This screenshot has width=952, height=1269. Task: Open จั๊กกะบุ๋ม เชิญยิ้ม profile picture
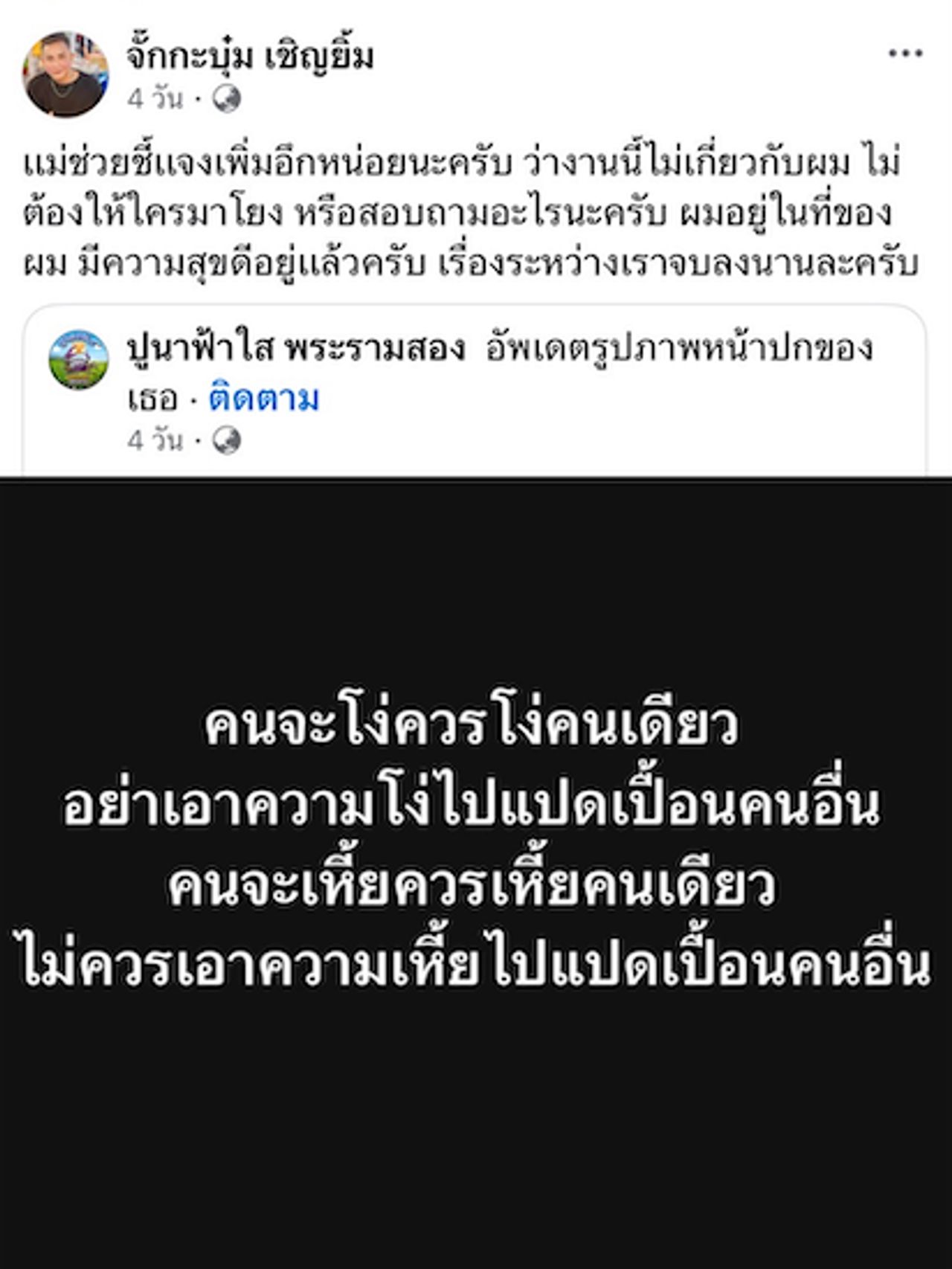pyautogui.click(x=65, y=74)
